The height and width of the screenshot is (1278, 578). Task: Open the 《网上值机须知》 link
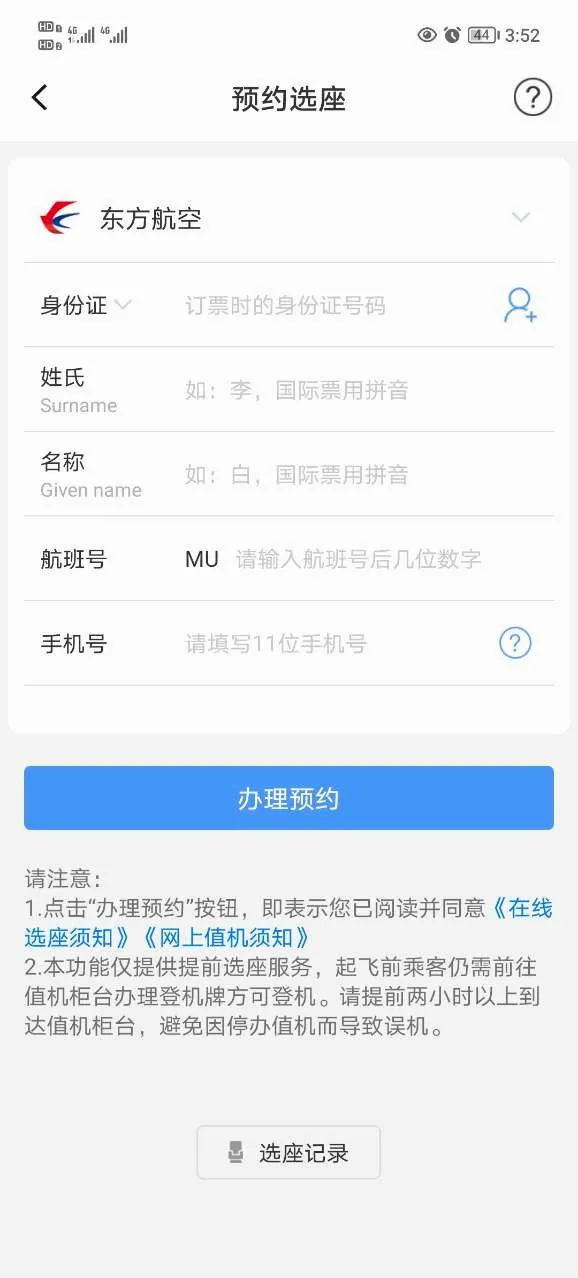click(226, 937)
